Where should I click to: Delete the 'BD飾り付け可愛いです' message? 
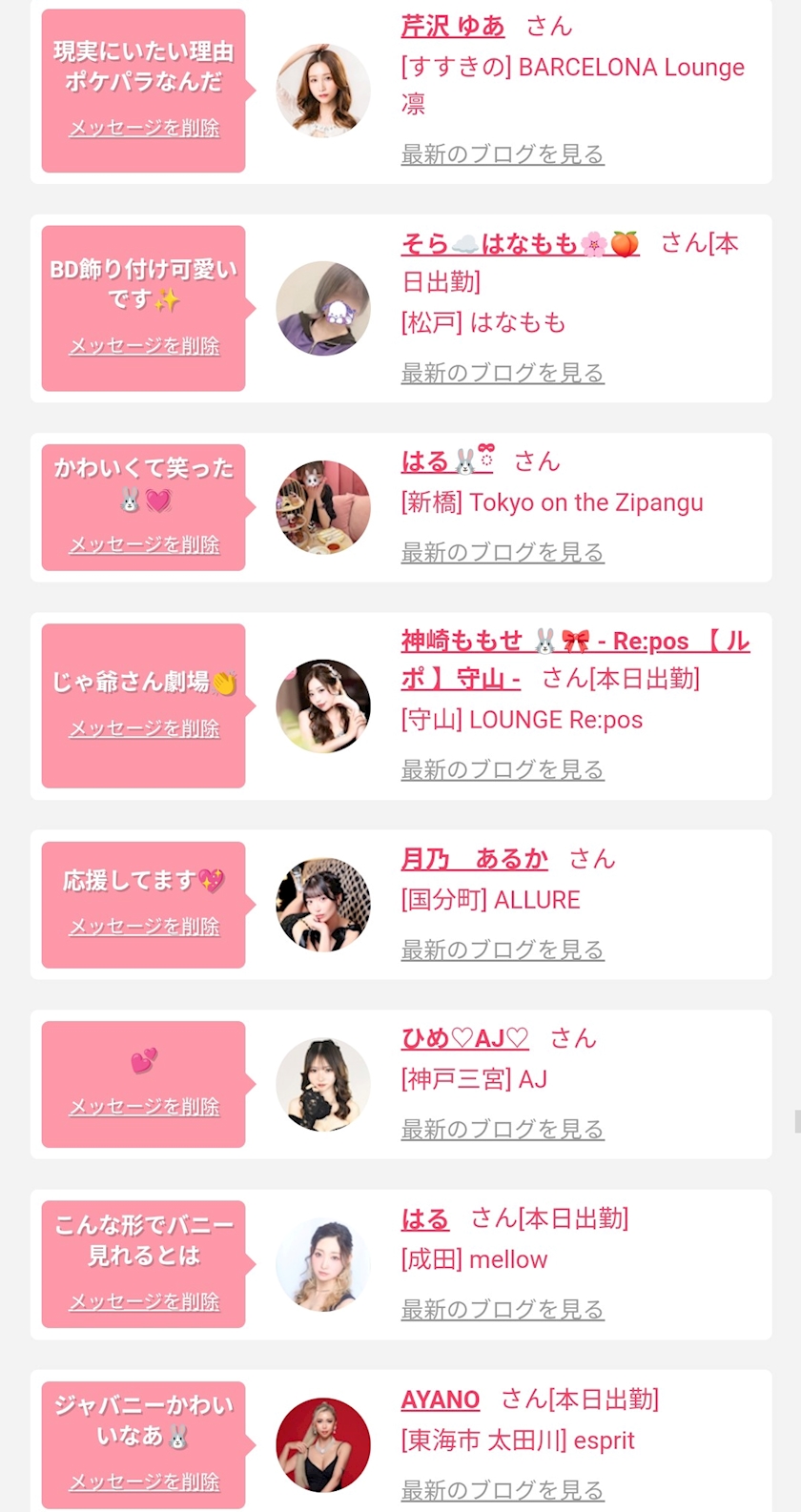click(x=144, y=346)
